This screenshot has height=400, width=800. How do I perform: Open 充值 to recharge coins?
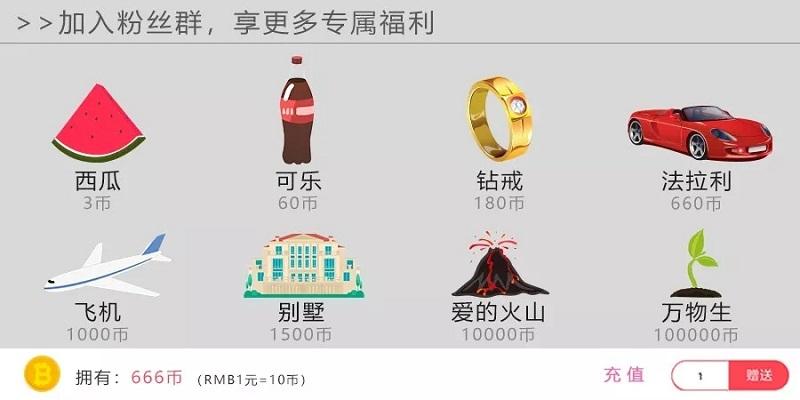click(624, 376)
